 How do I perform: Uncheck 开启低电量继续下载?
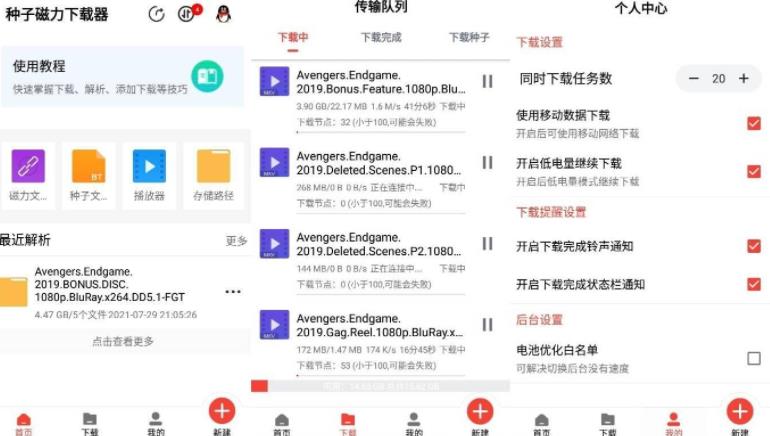pos(754,171)
